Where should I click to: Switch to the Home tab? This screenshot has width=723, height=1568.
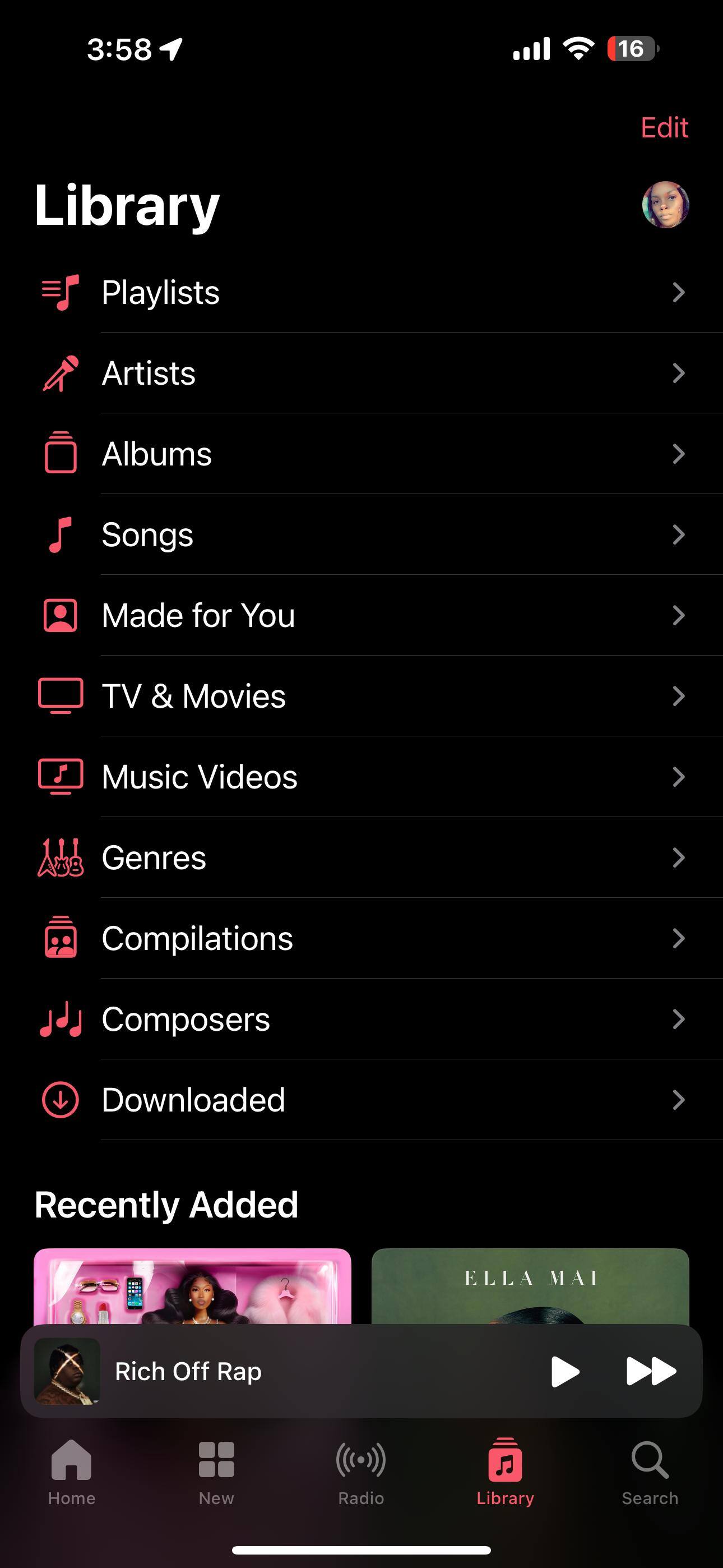click(x=72, y=1470)
